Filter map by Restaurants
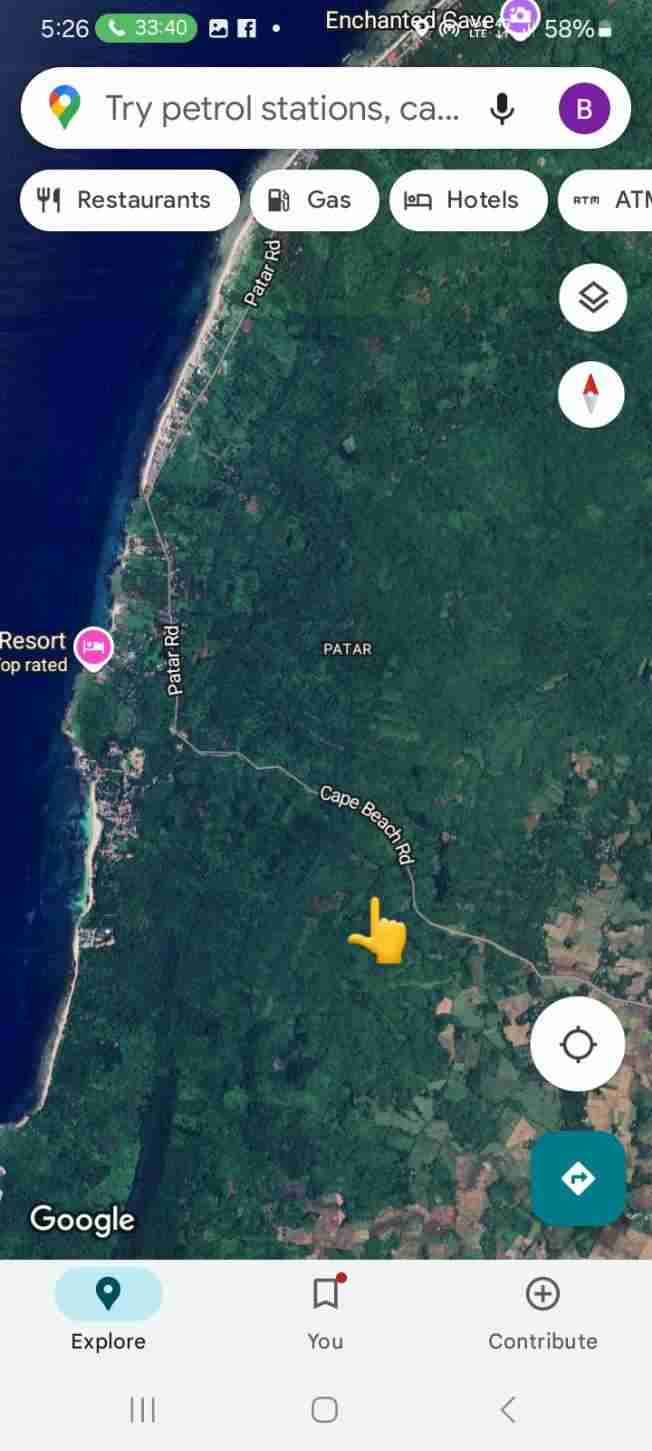The width and height of the screenshot is (652, 1451). [129, 200]
